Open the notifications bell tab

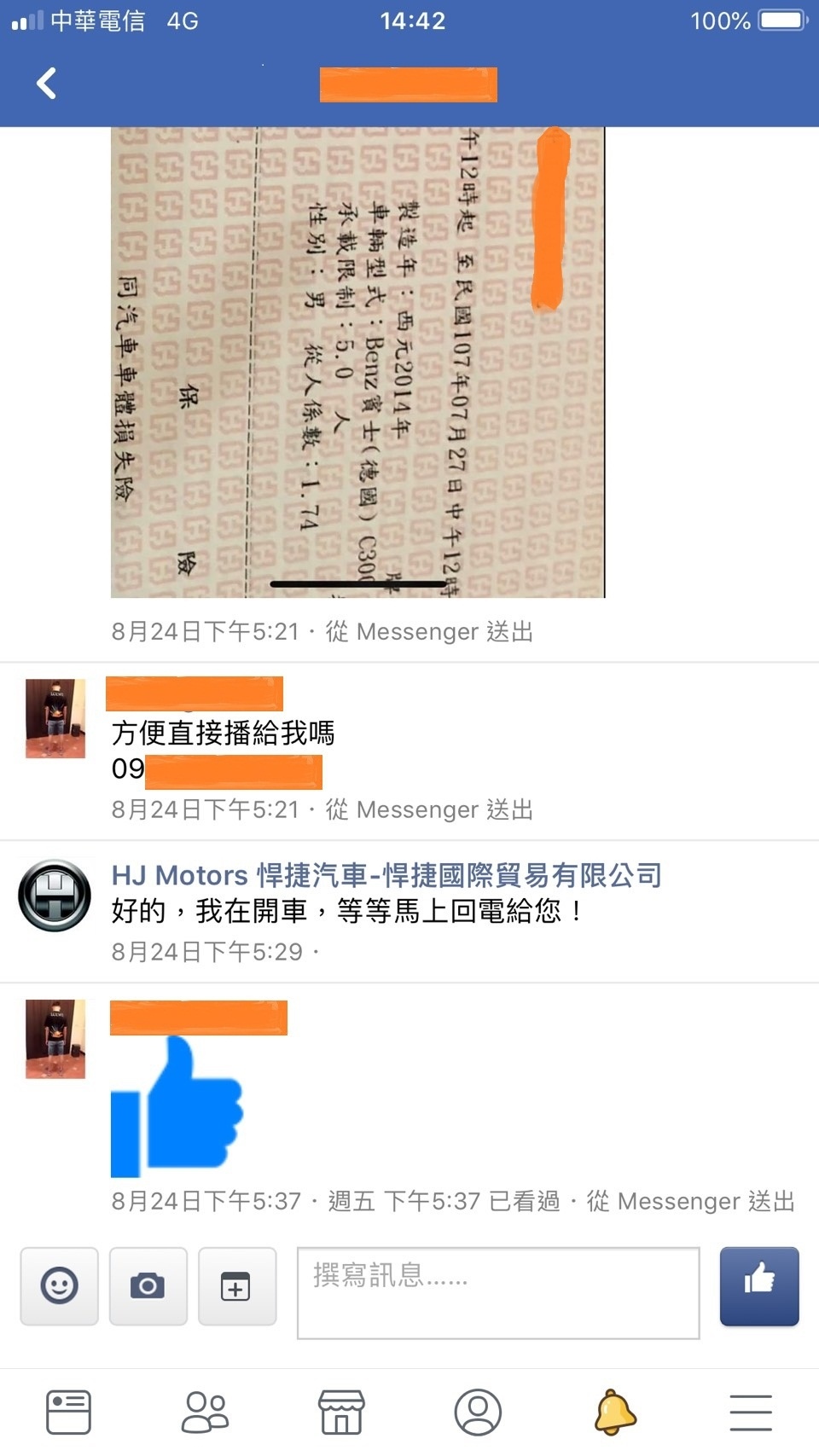[x=615, y=1412]
